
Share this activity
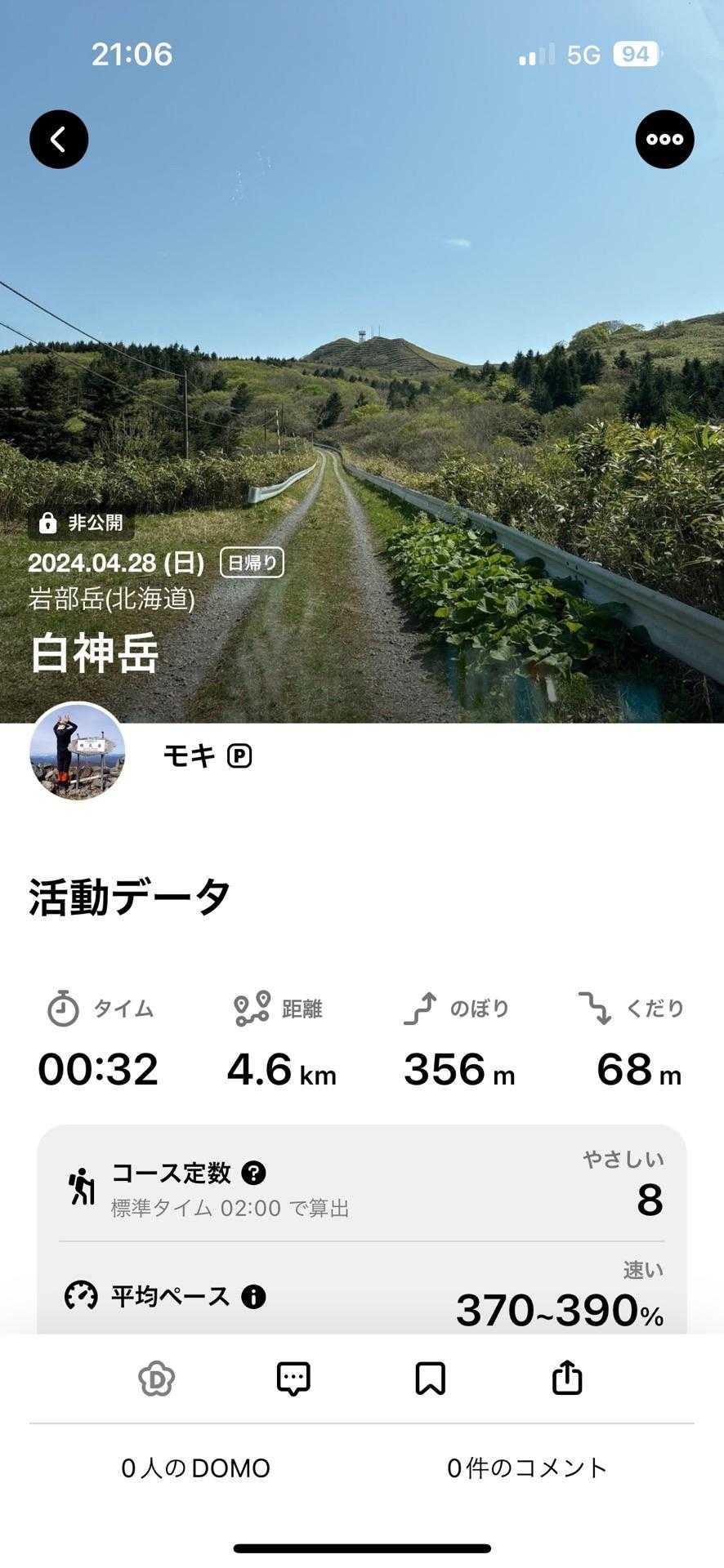pyautogui.click(x=567, y=1379)
